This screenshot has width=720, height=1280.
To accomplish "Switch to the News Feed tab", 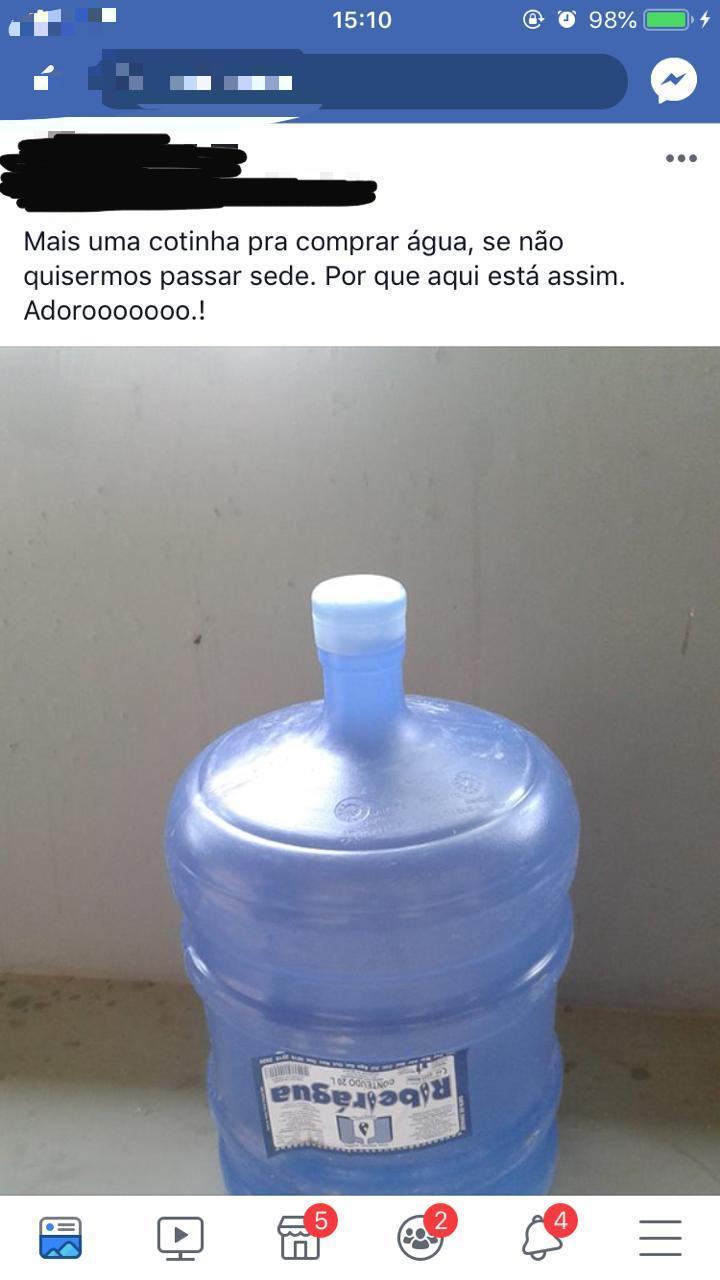I will tap(60, 1238).
